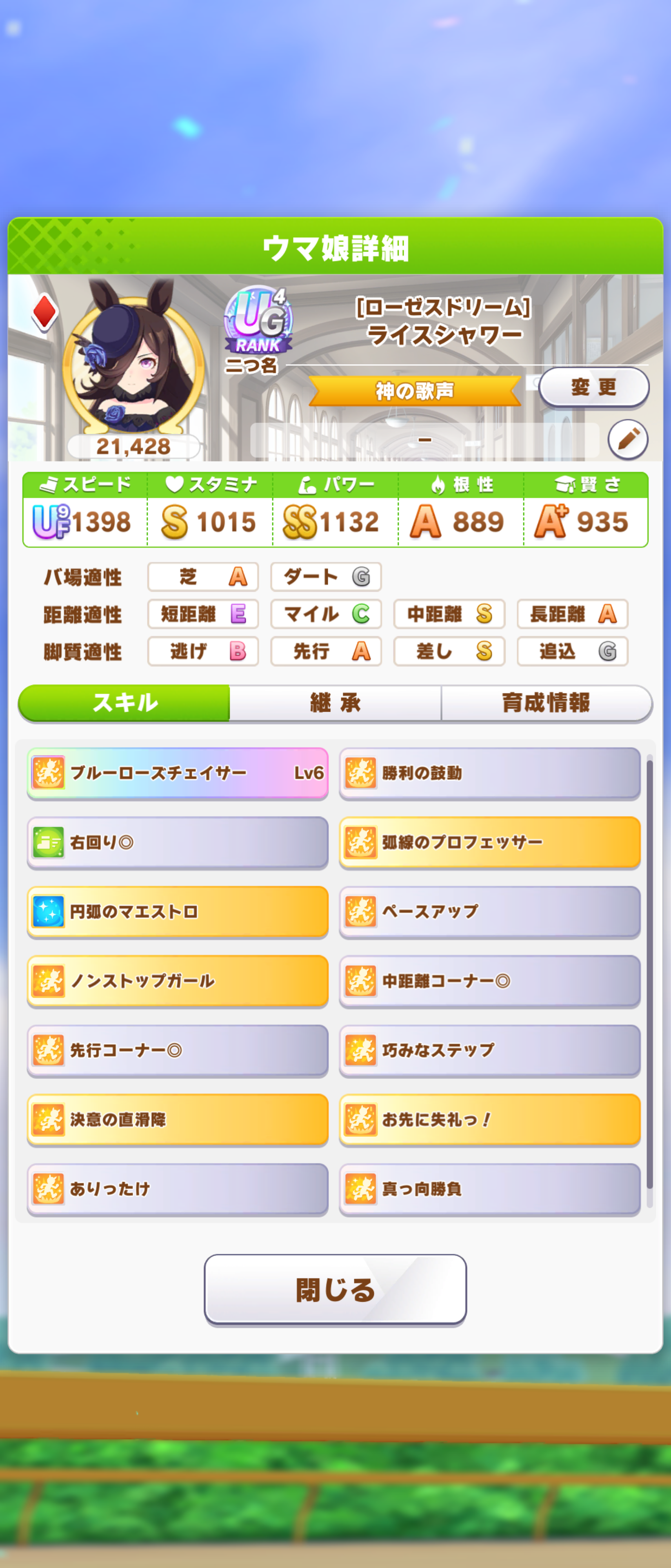The width and height of the screenshot is (671, 1568).
Task: Open the 決意の直滑降 skill
Action: [x=178, y=1120]
